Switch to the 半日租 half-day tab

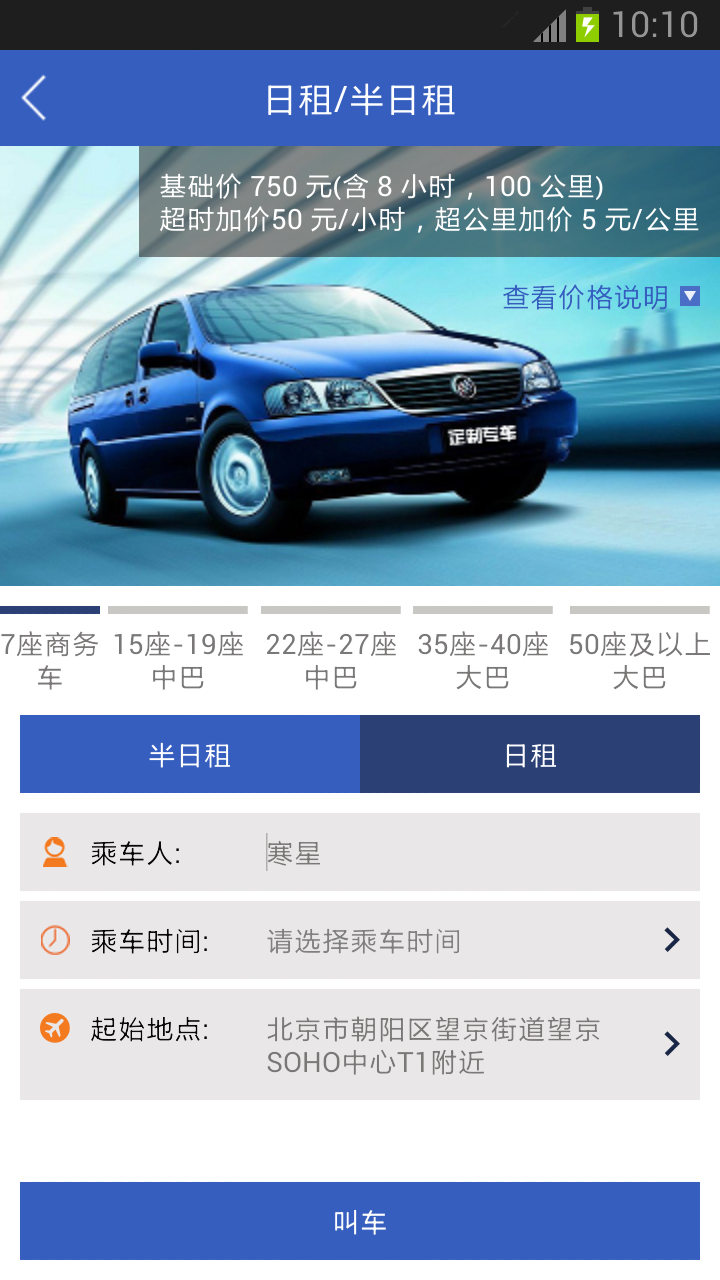click(190, 755)
